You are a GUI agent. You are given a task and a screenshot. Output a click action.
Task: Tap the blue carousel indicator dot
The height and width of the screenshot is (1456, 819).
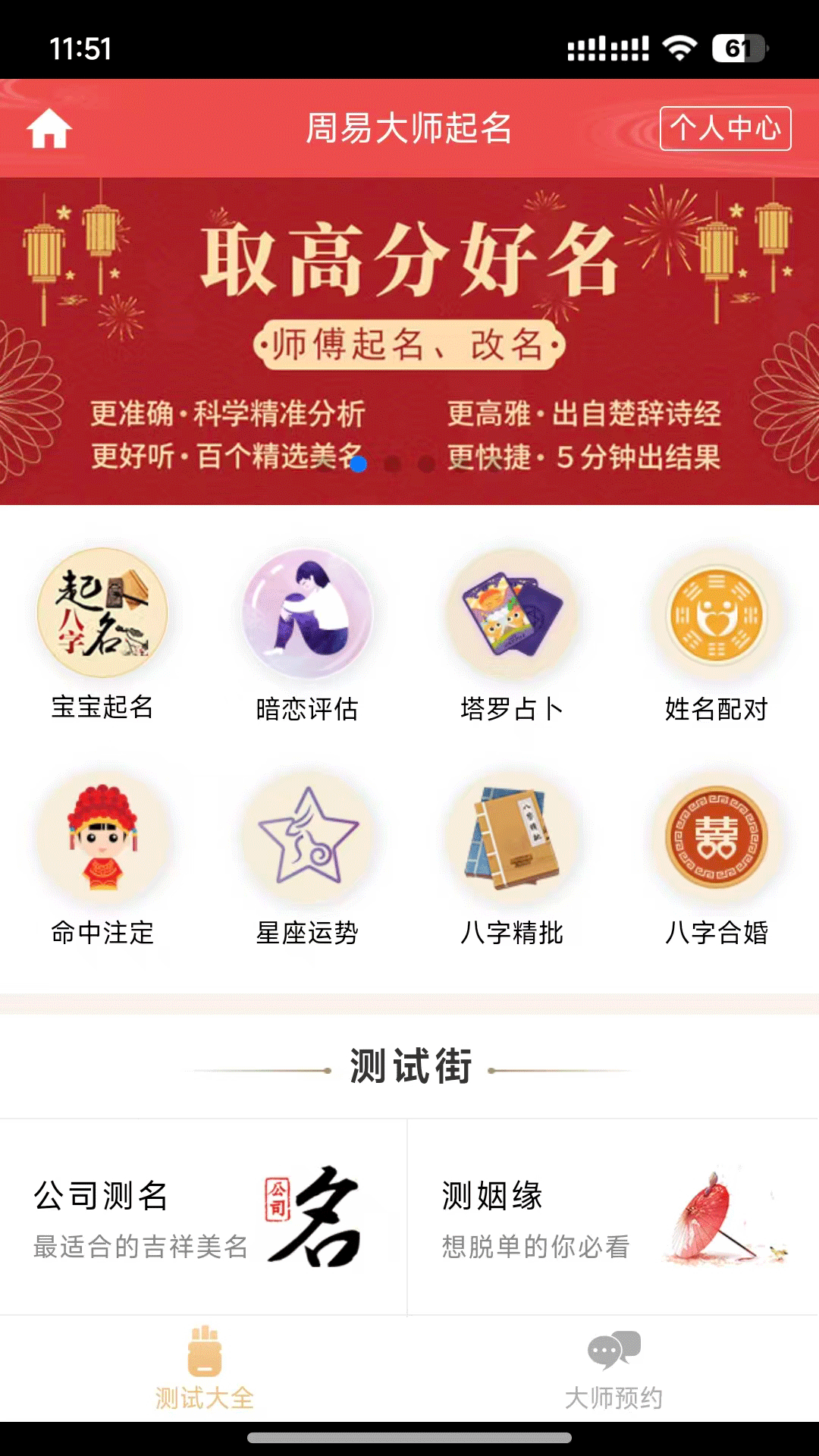[361, 465]
